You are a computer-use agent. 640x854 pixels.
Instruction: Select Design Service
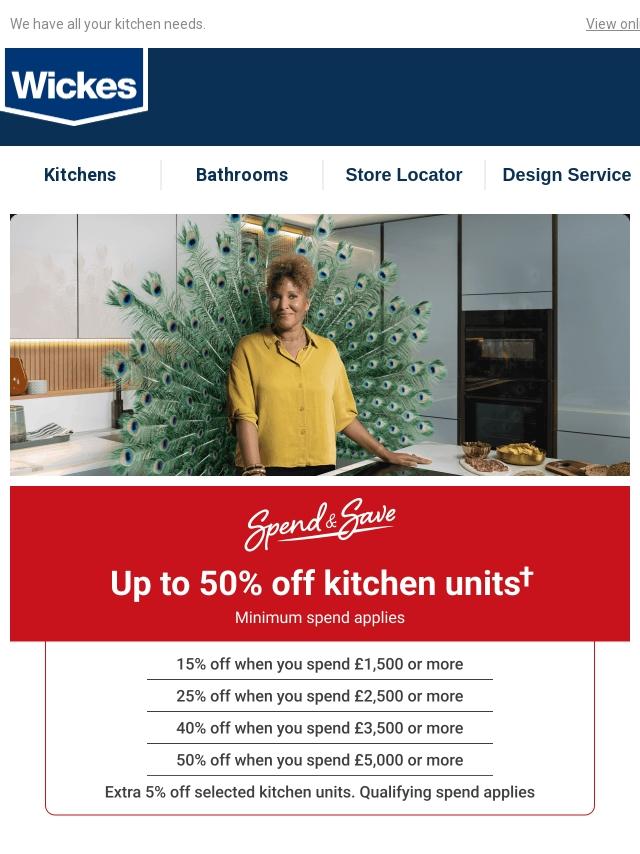click(x=566, y=175)
